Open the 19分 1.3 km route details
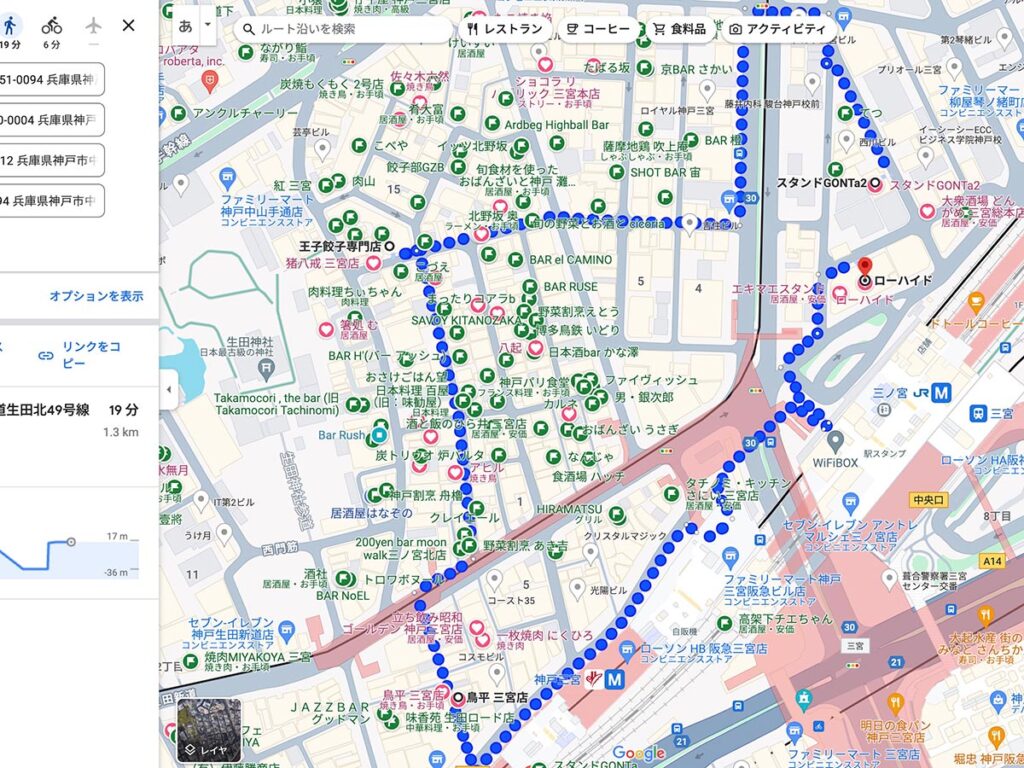Viewport: 1024px width, 768px height. [x=70, y=420]
